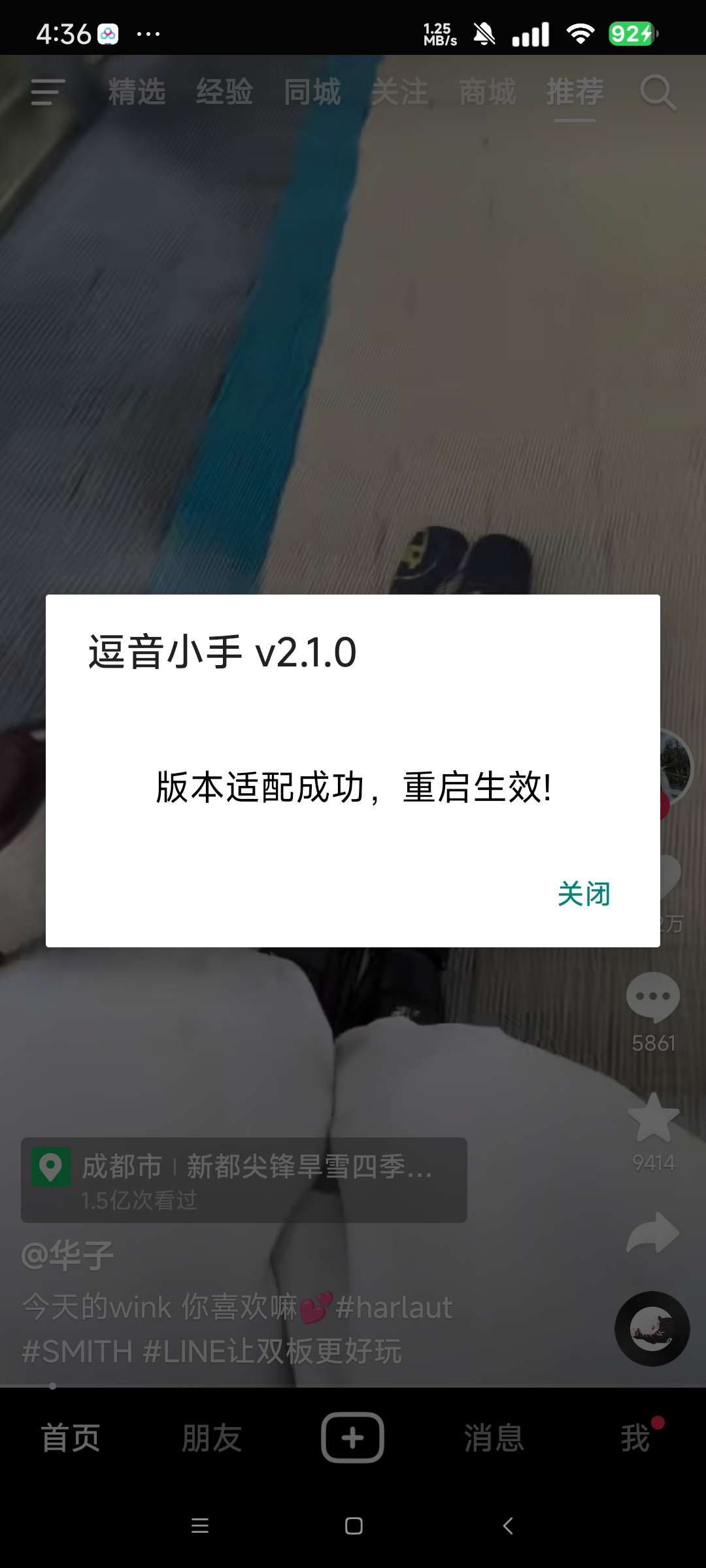Favorite the video using the star icon

click(x=652, y=1118)
